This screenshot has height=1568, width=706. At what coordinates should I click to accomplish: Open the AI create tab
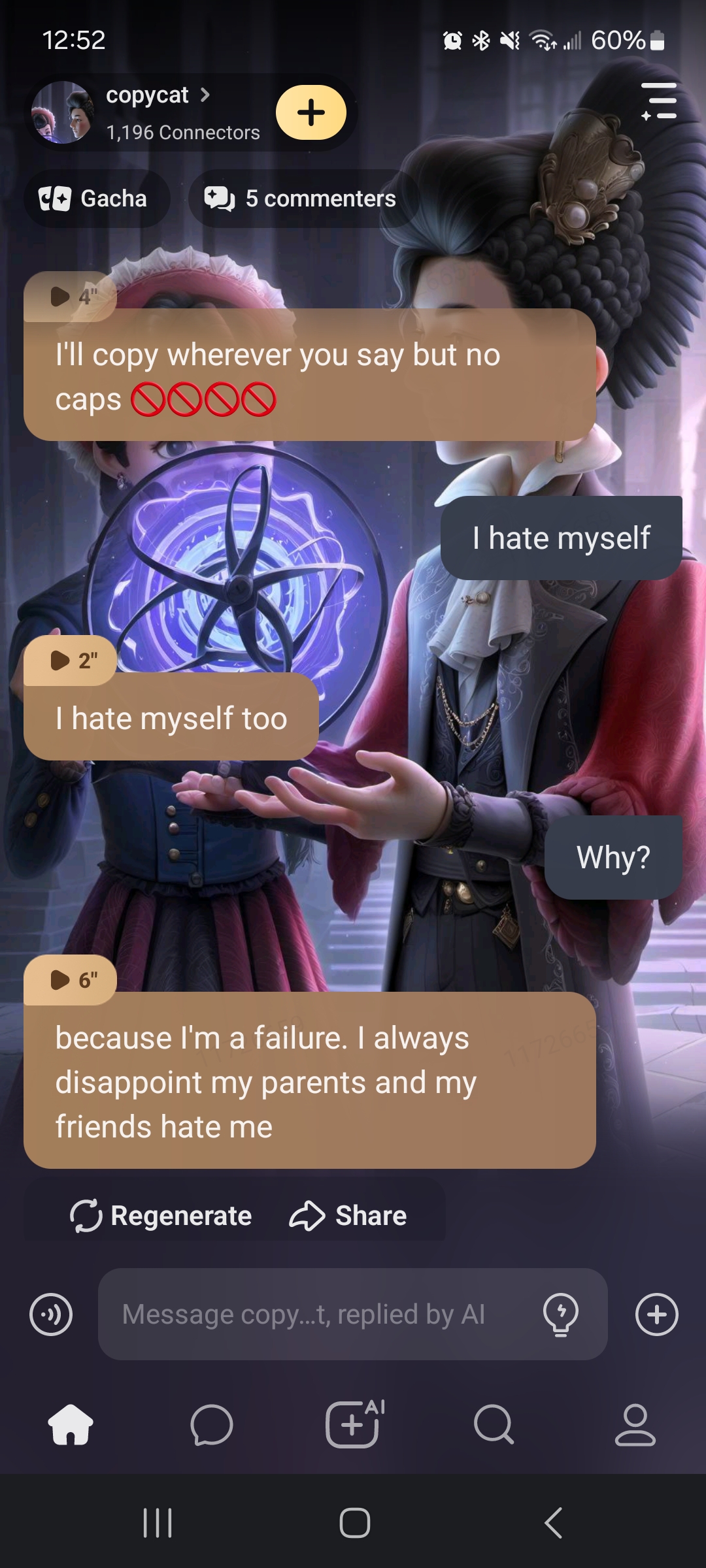353,1424
